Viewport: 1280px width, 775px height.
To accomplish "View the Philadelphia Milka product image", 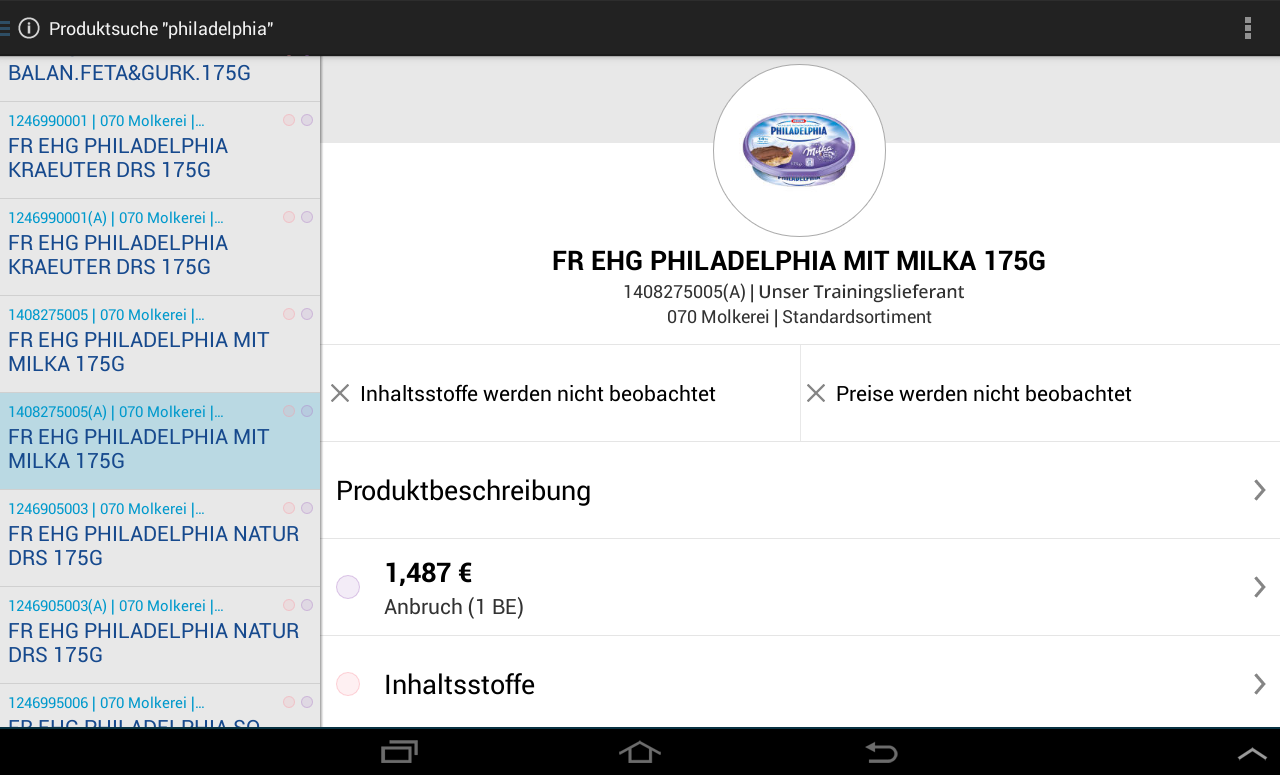I will pyautogui.click(x=799, y=151).
